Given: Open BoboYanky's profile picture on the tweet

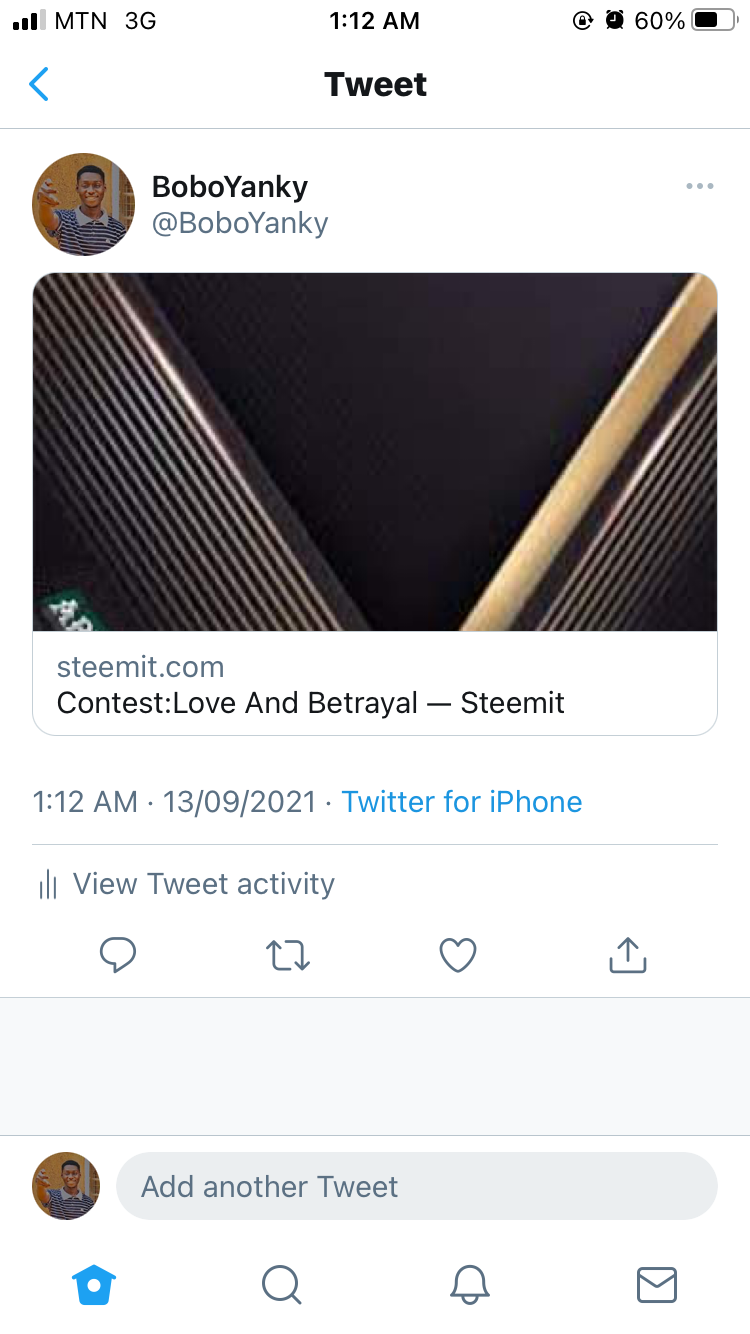Looking at the screenshot, I should [84, 204].
